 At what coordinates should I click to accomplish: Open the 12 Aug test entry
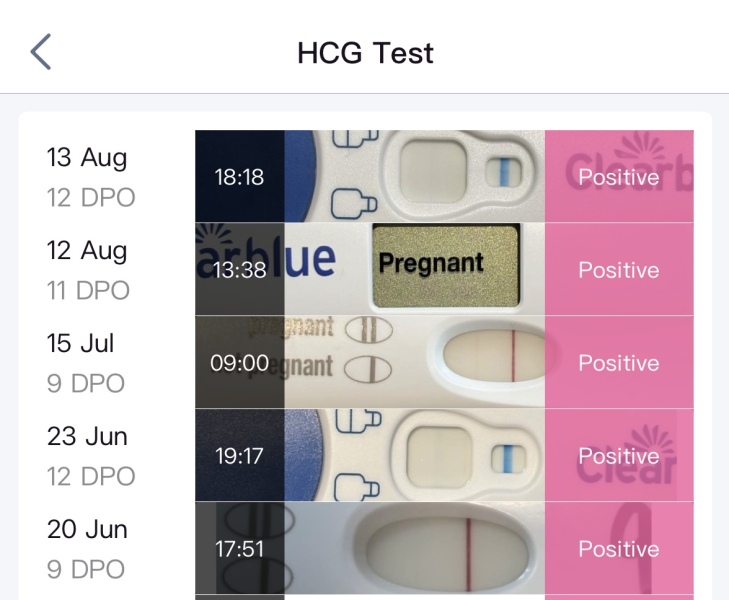tap(365, 270)
